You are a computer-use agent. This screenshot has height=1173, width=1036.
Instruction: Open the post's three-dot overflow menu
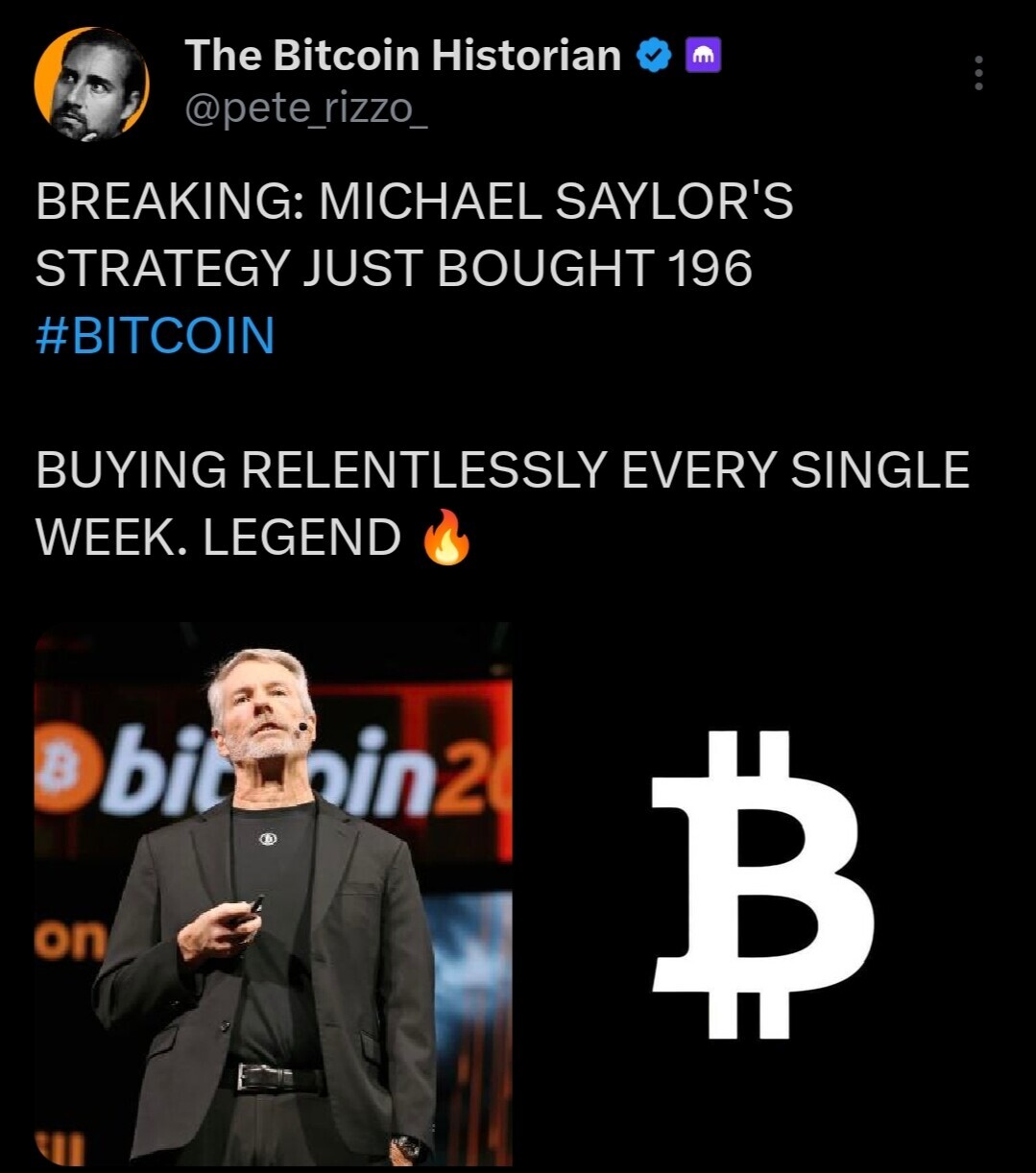click(978, 73)
